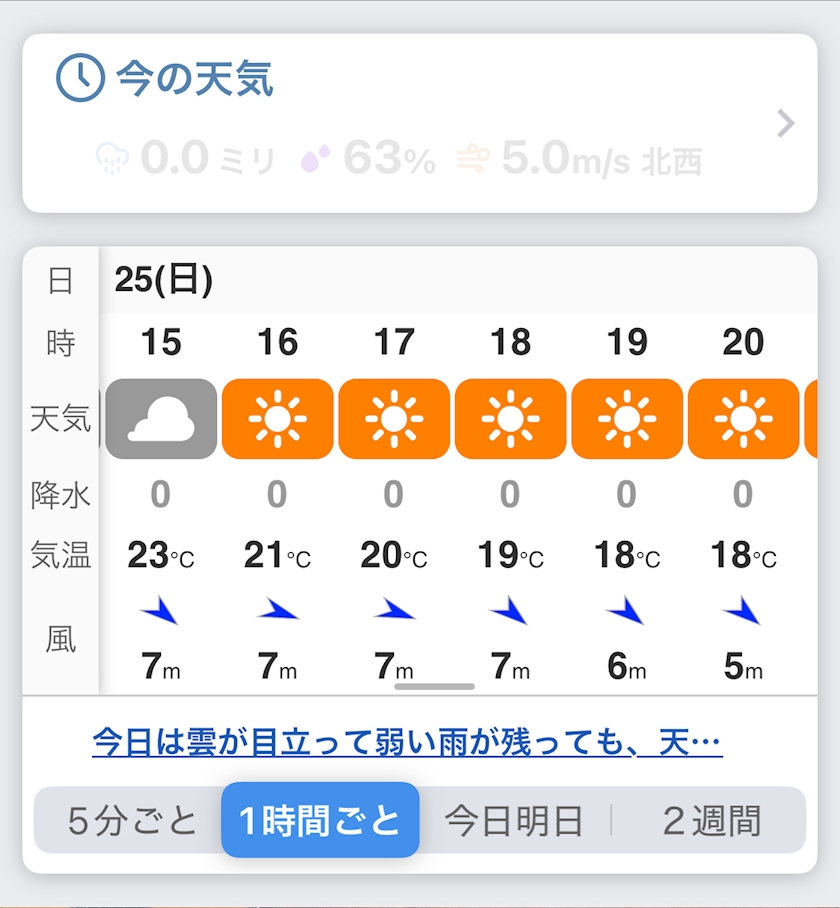The width and height of the screenshot is (840, 908).
Task: Select the 1時間ごと tab
Action: (x=320, y=820)
